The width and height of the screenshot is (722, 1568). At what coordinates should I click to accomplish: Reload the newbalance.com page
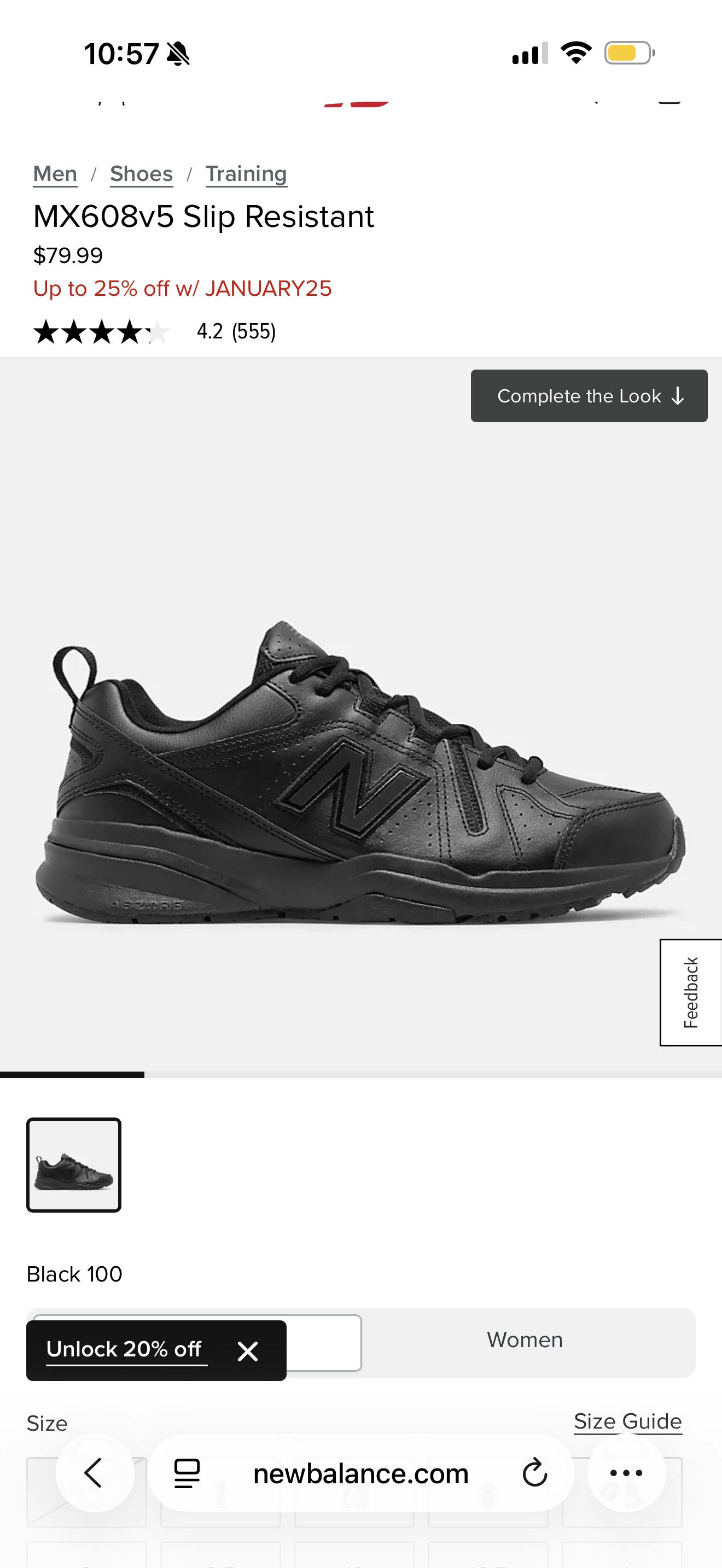(534, 1473)
